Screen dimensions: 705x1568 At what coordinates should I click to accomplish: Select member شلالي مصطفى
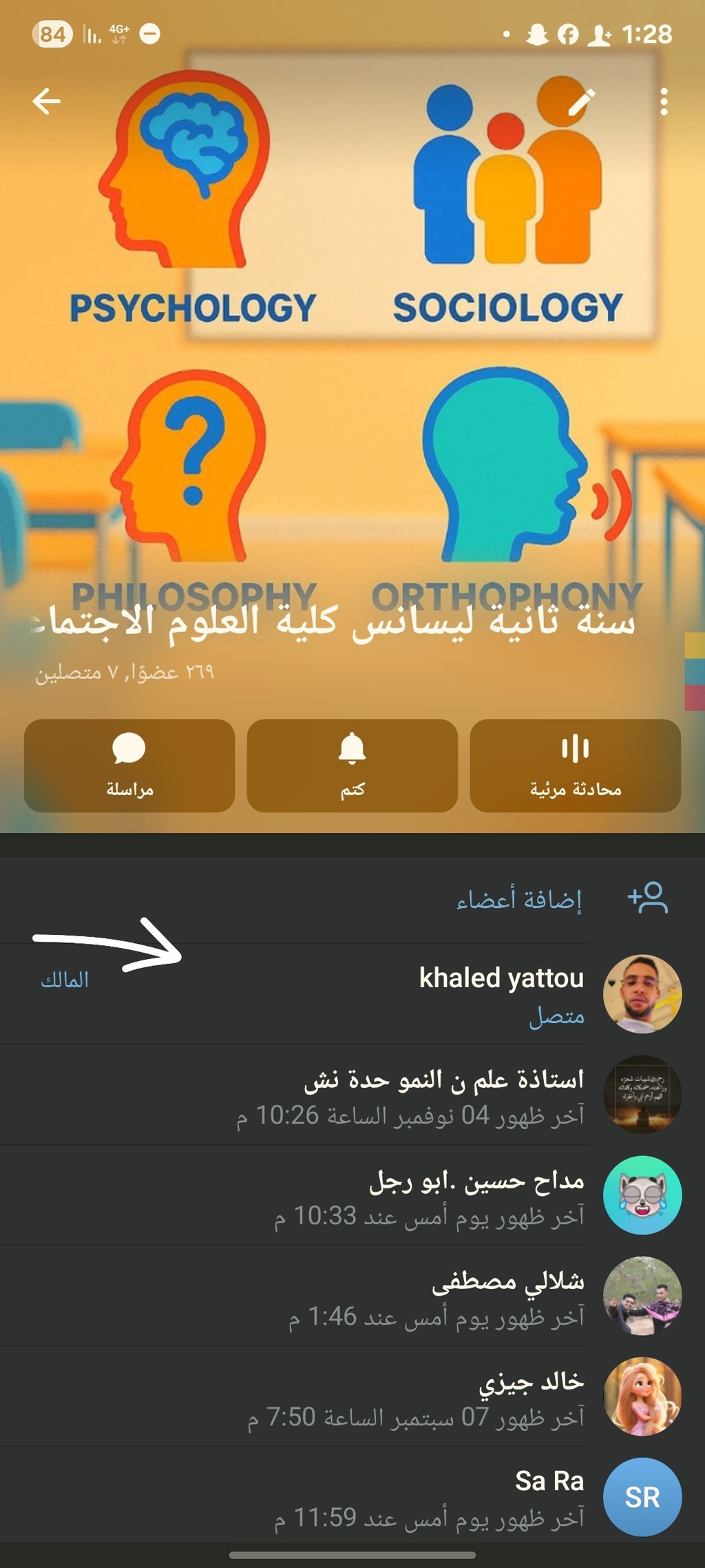tap(507, 1296)
